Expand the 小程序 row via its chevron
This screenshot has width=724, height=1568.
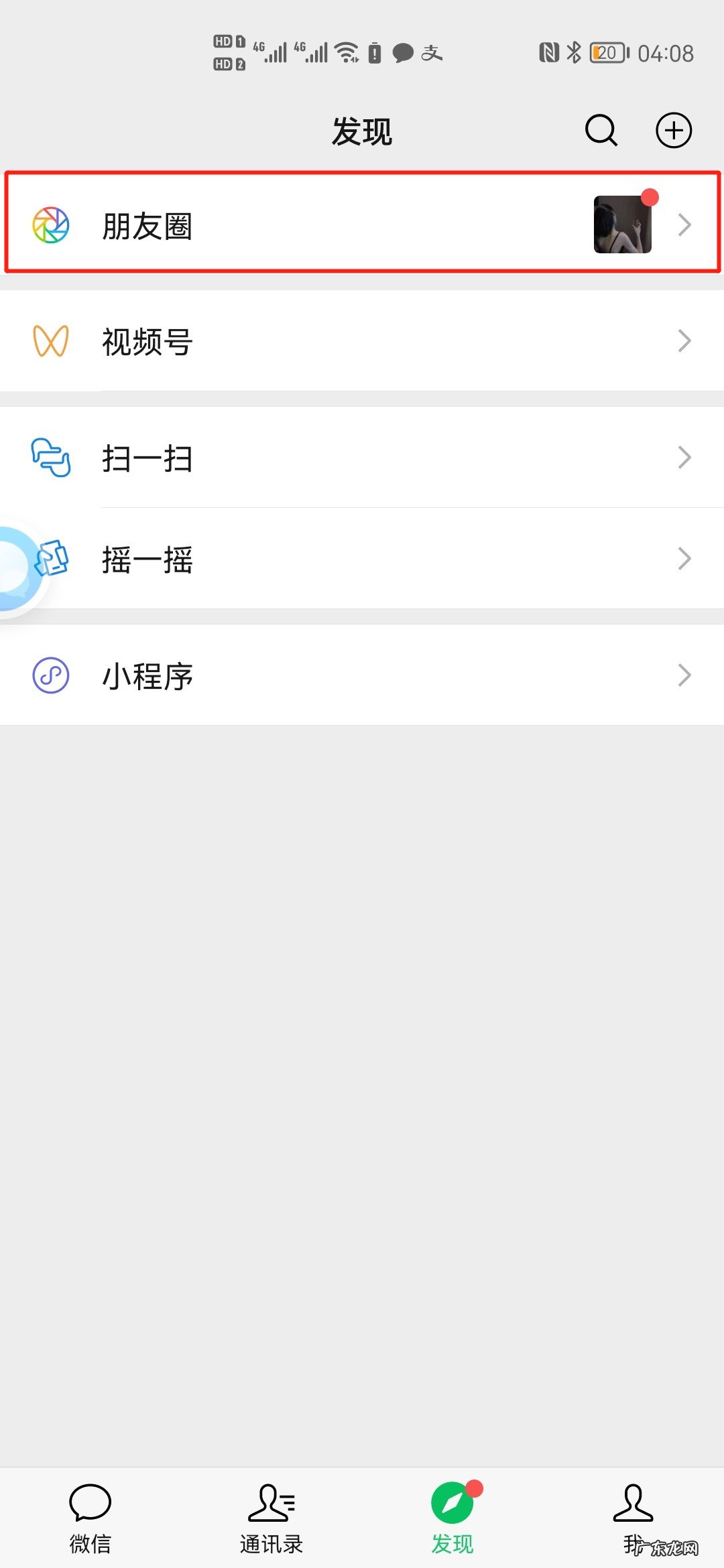pyautogui.click(x=684, y=675)
